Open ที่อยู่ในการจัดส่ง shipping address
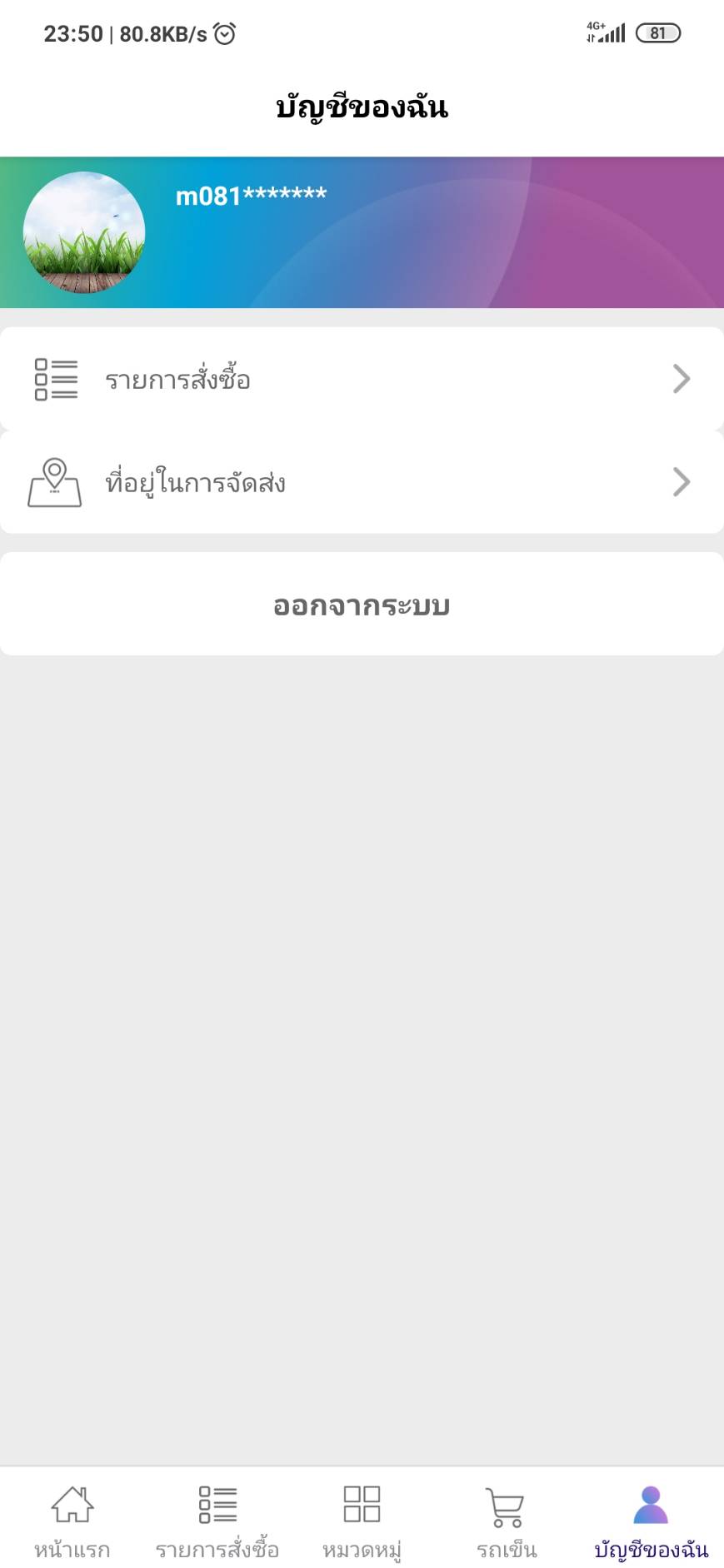724x1568 pixels. [362, 482]
